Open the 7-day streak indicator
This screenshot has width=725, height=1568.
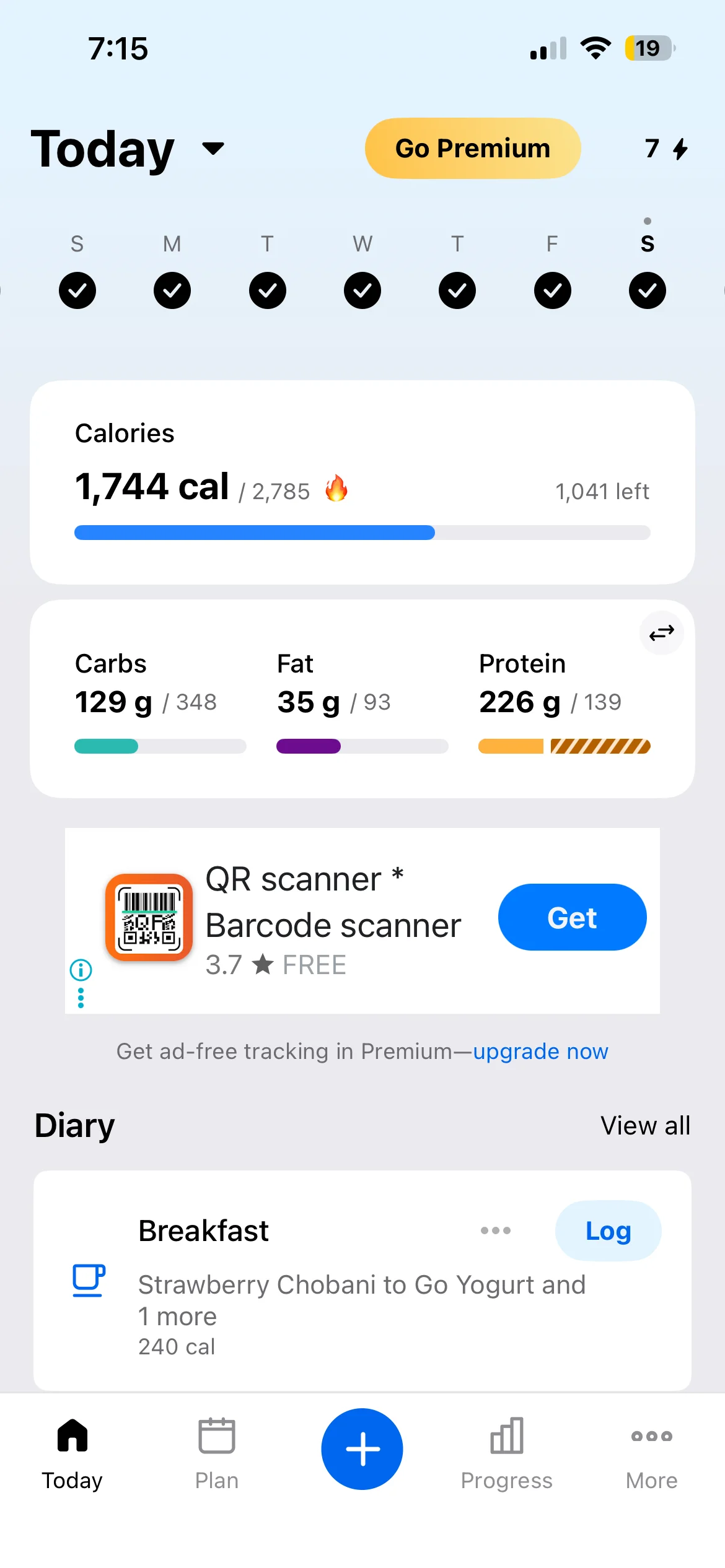click(666, 149)
